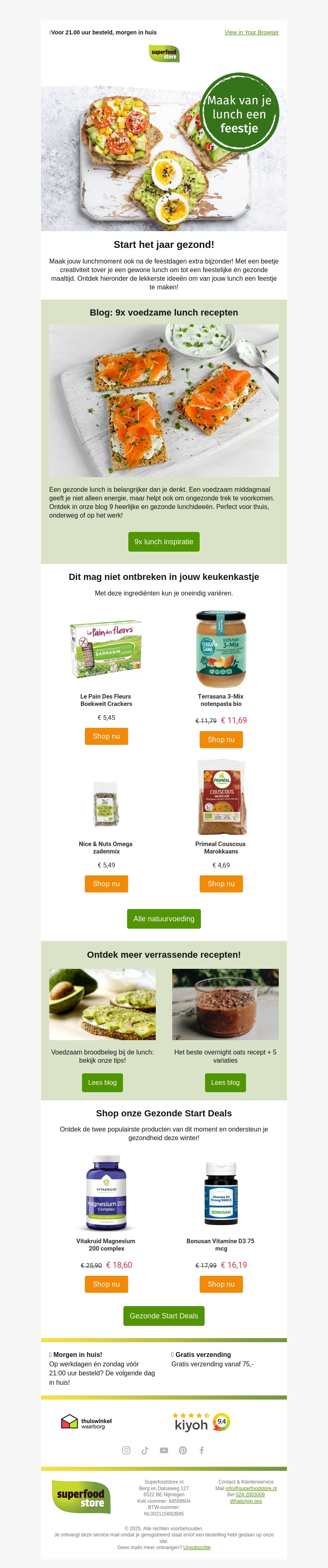Visit the TikTok profile icon
Image resolution: width=328 pixels, height=1568 pixels.
pos(145,1450)
